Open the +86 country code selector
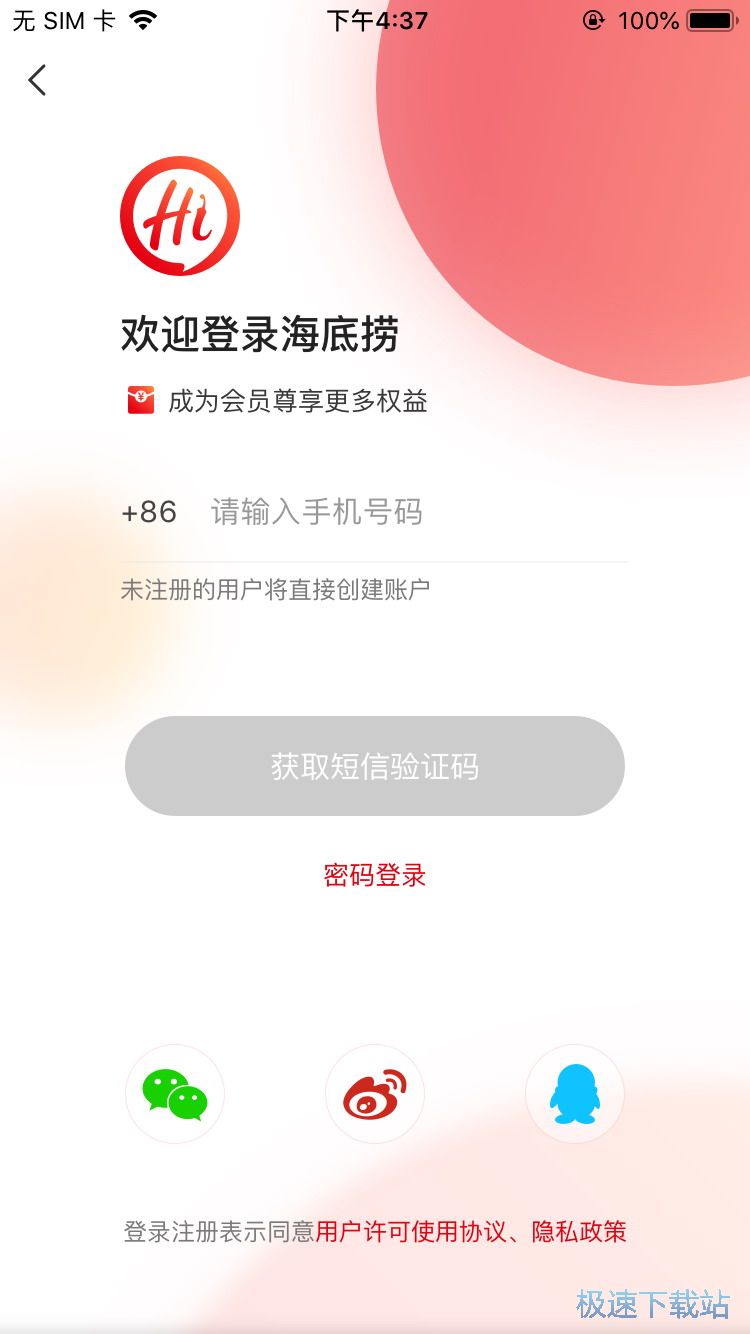The image size is (750, 1334). tap(149, 512)
